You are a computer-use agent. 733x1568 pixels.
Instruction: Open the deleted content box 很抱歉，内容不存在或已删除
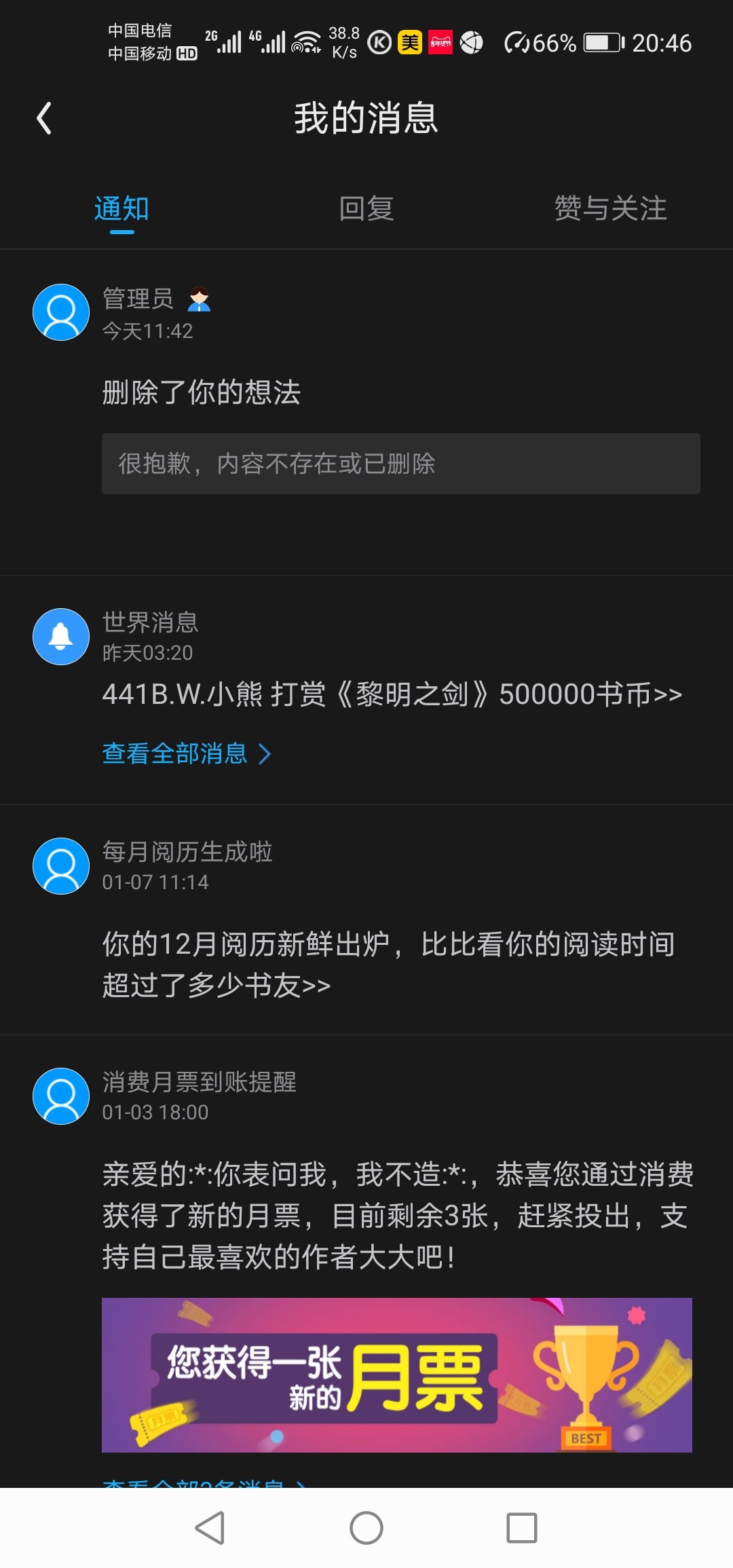click(x=400, y=464)
